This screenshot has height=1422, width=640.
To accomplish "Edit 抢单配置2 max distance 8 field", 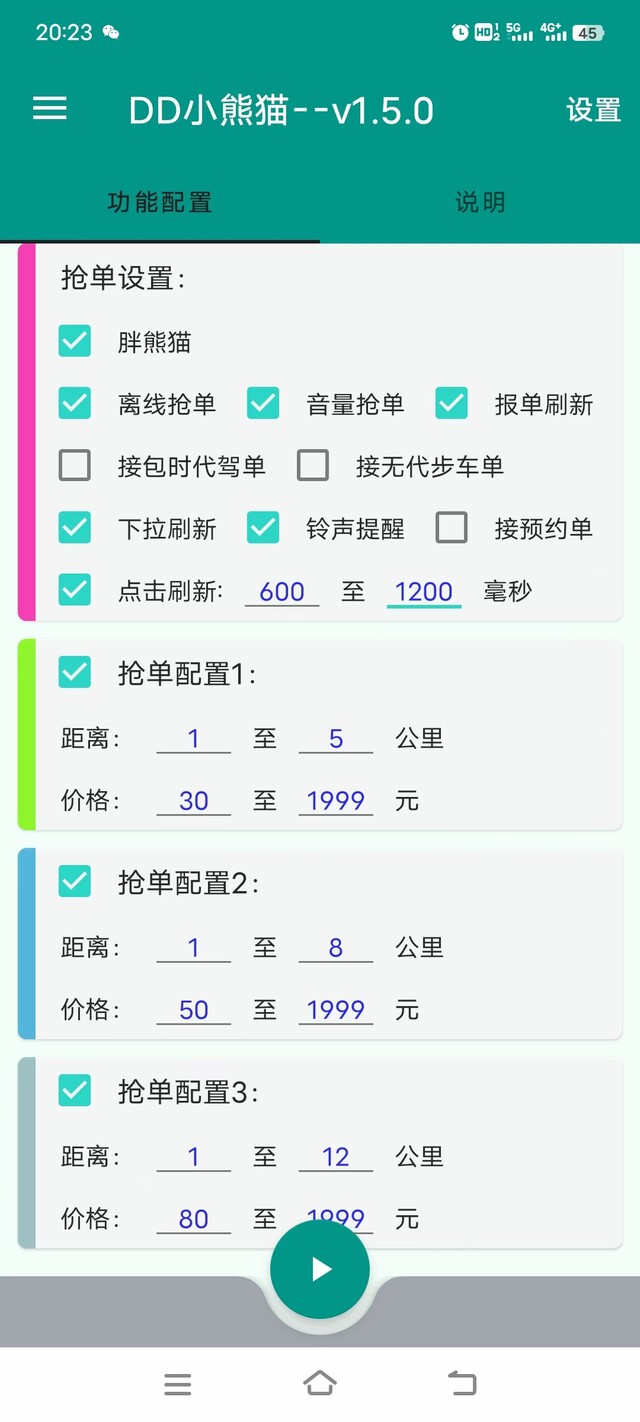I will pos(336,947).
